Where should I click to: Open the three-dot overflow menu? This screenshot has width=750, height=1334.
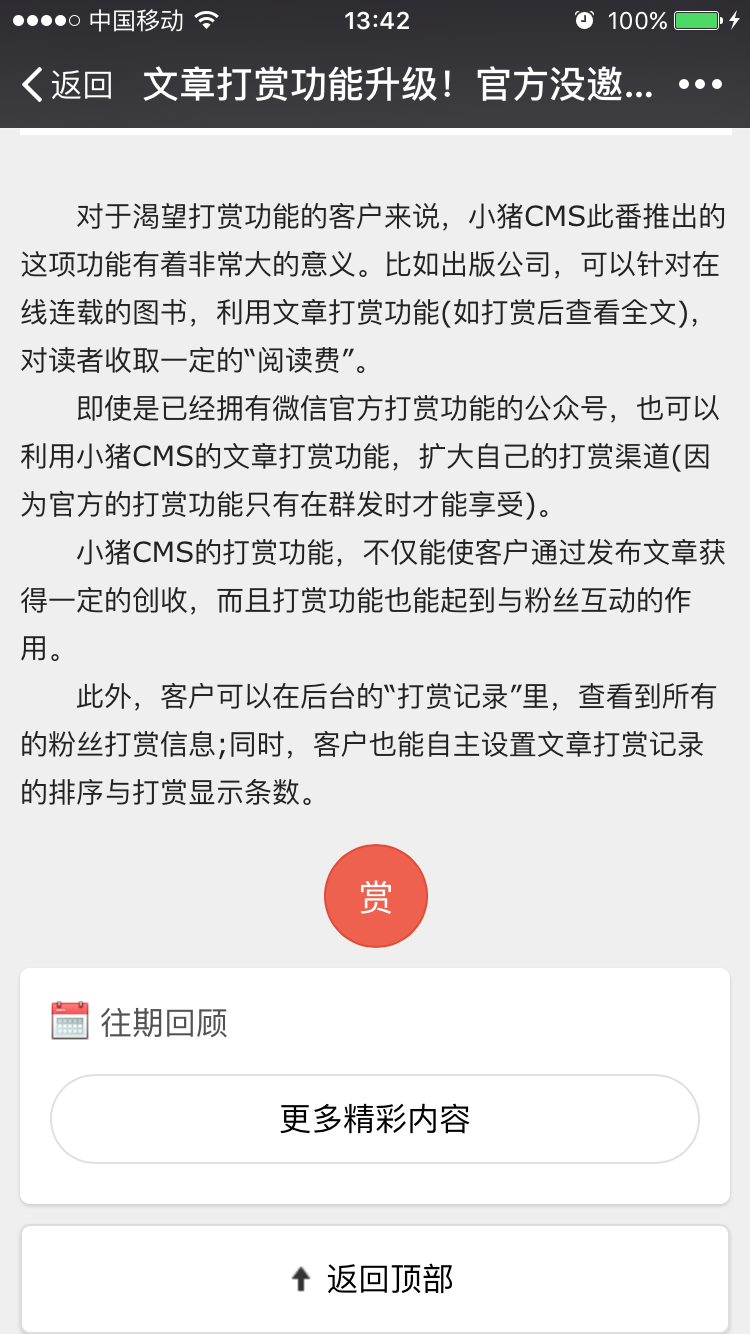click(700, 86)
